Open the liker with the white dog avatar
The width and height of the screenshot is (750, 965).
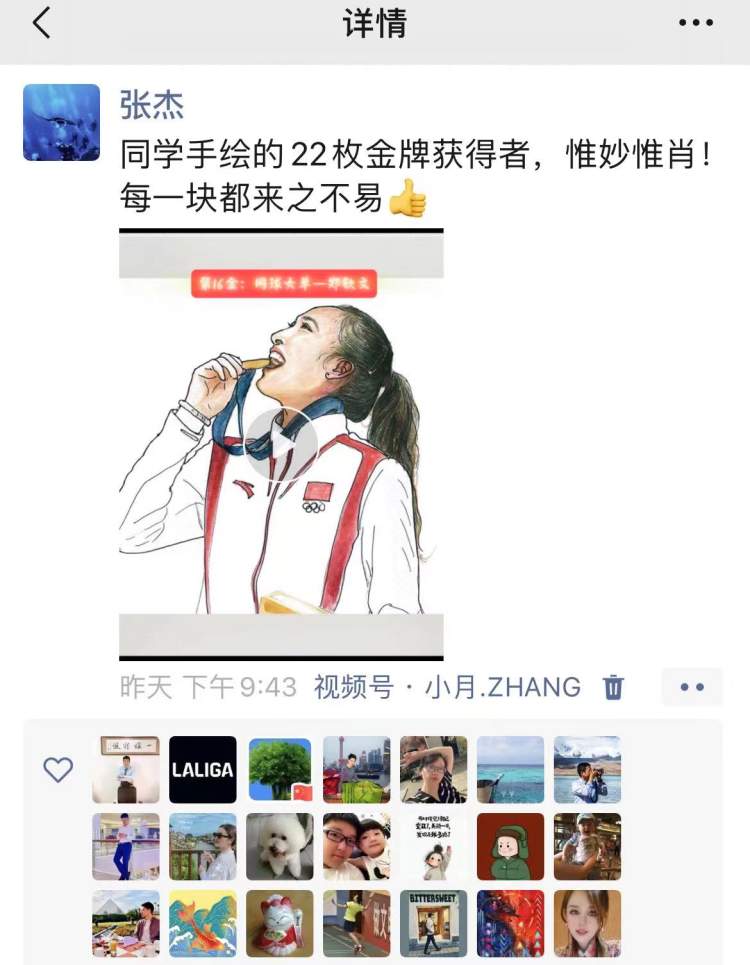280,846
